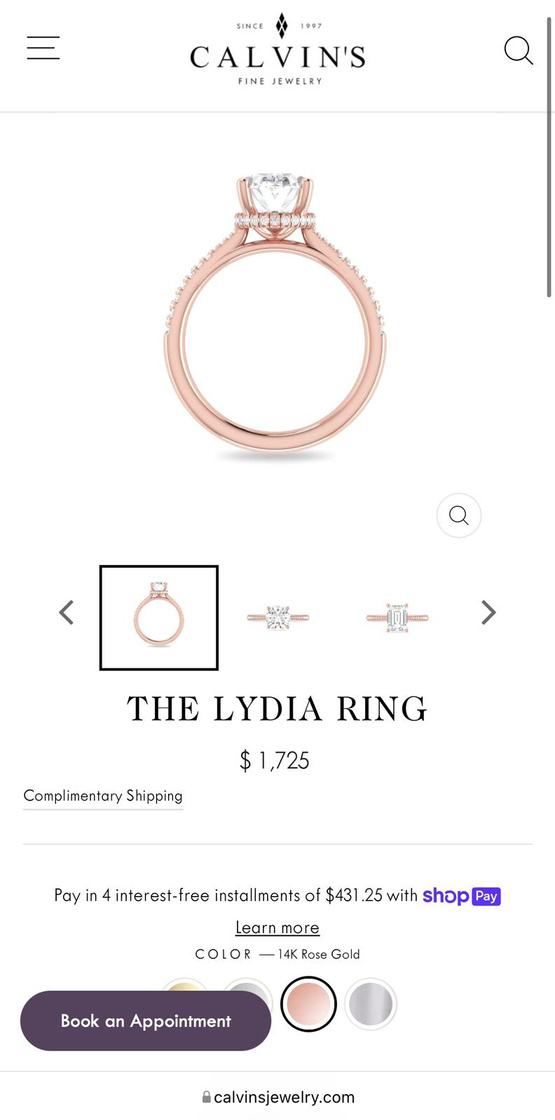Screen dimensions: 555x1120
Task: Choose the rightmost silver-tone color swatch
Action: [x=370, y=1004]
